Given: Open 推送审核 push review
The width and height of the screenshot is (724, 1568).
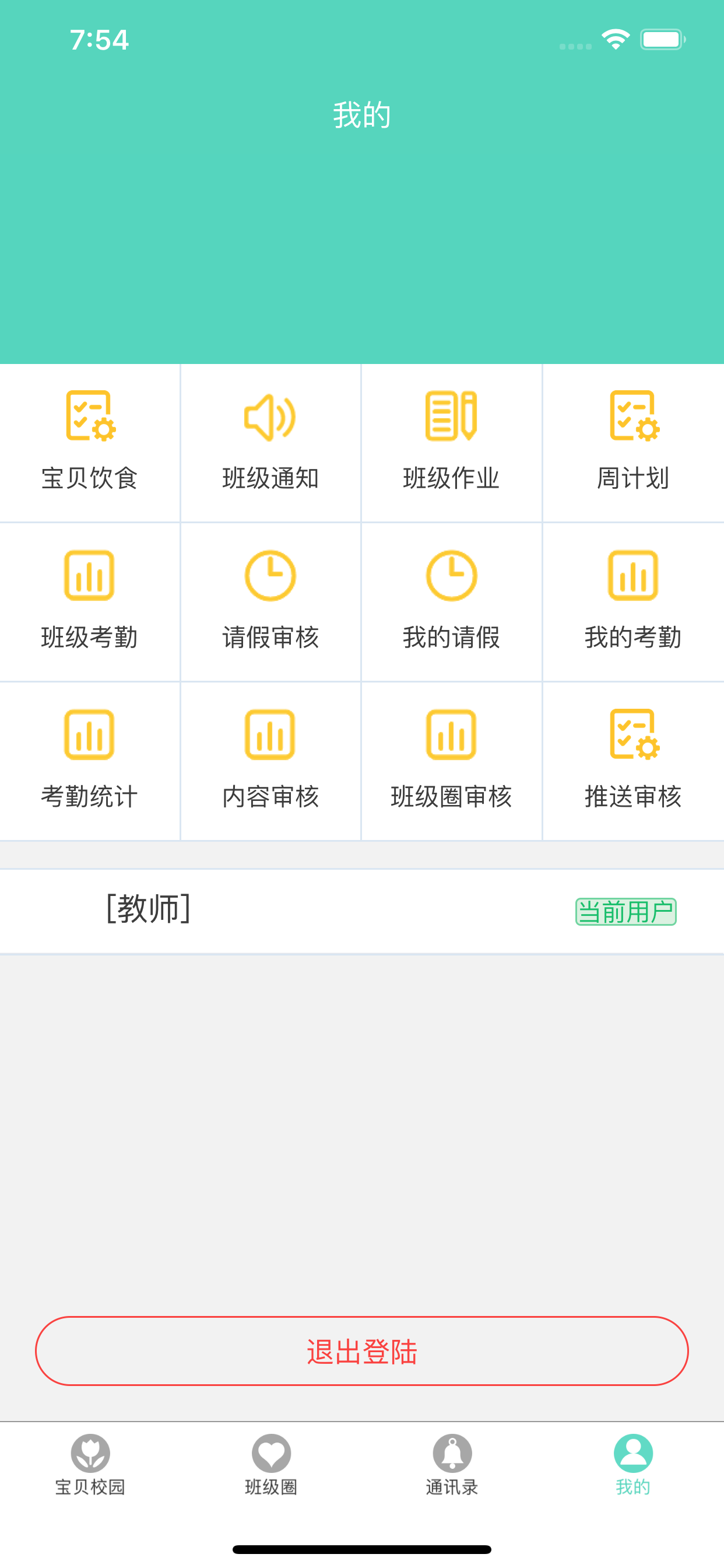Looking at the screenshot, I should [633, 761].
